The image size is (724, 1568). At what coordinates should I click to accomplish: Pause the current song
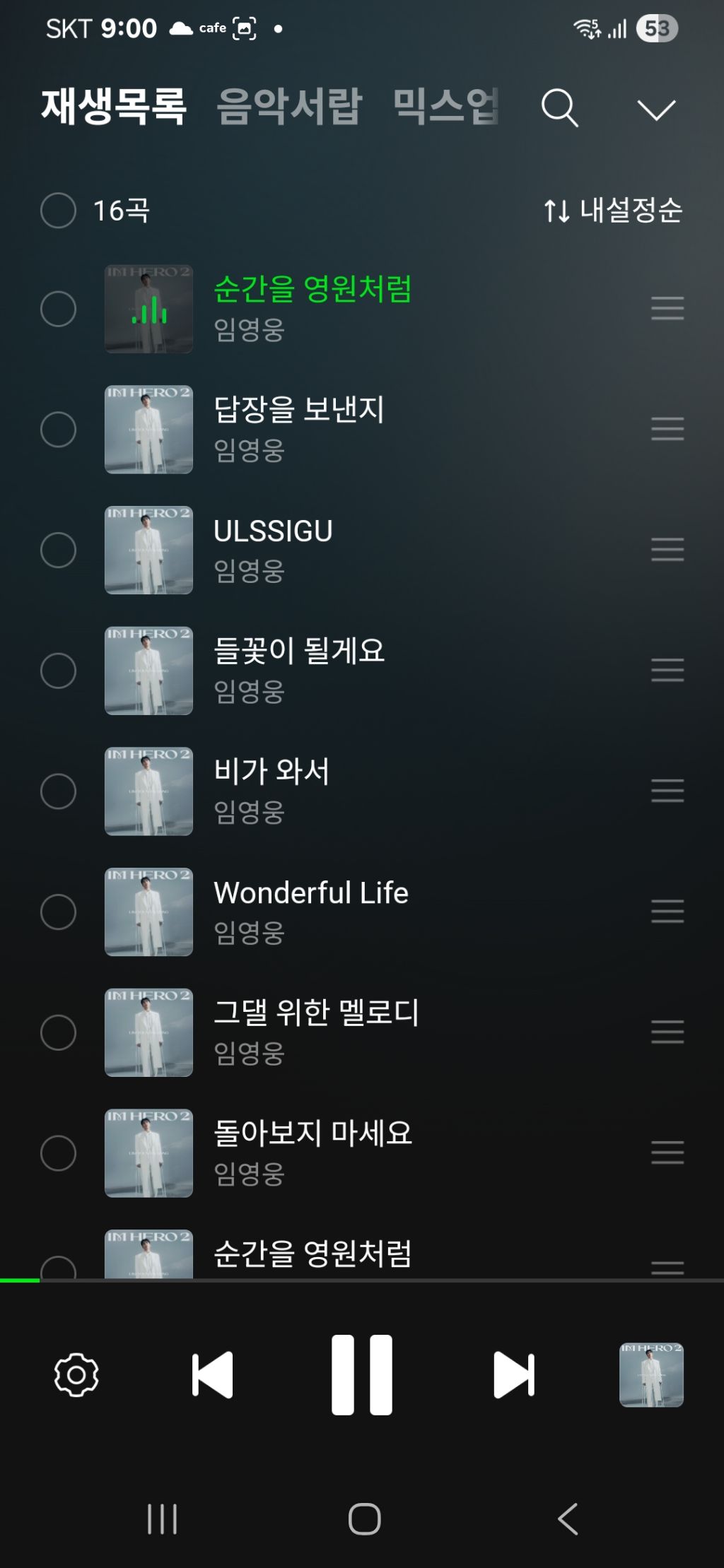[362, 1375]
